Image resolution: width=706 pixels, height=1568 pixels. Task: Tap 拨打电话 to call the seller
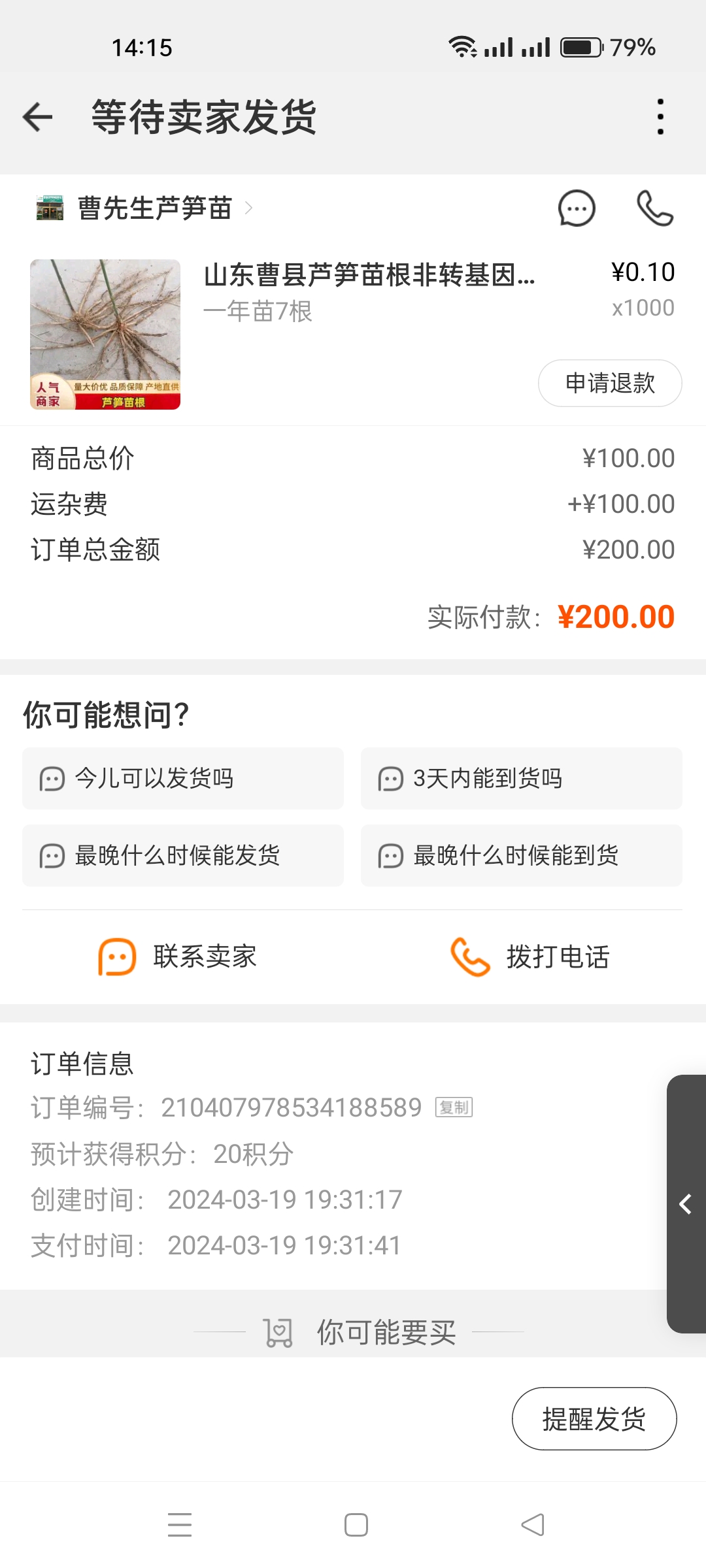point(530,957)
